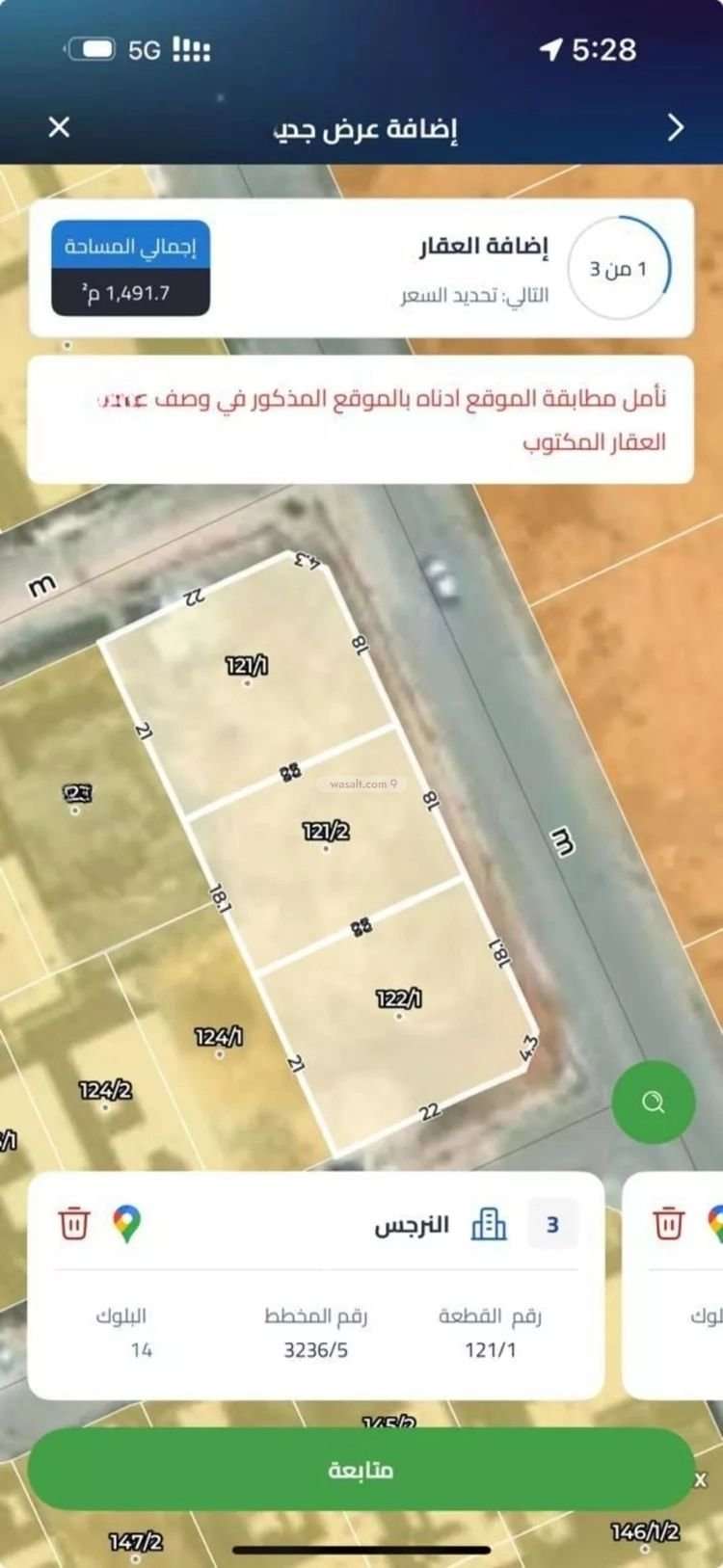Tap the forward chevron in the header
Image resolution: width=723 pixels, height=1568 pixels.
[676, 127]
